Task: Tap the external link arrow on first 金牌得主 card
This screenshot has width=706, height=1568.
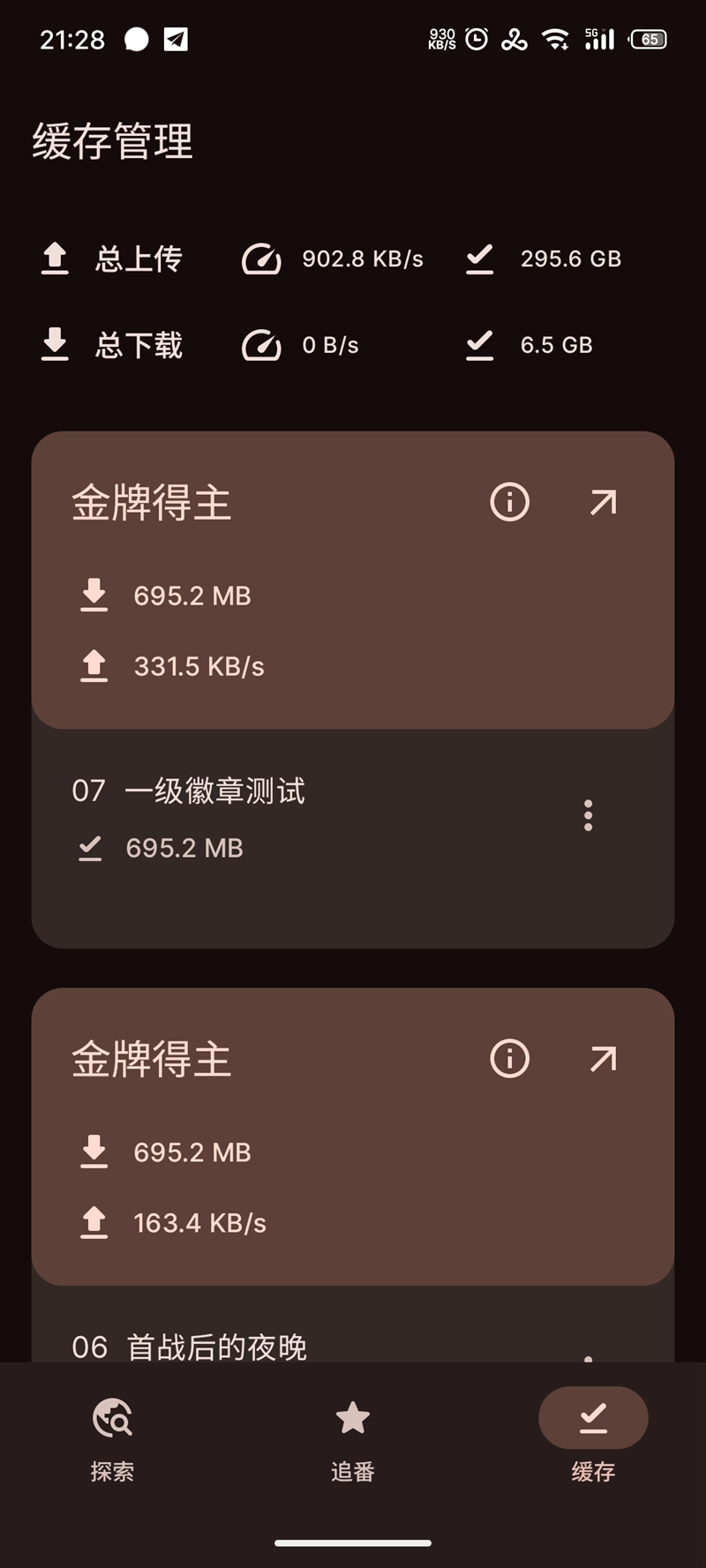Action: pyautogui.click(x=602, y=503)
